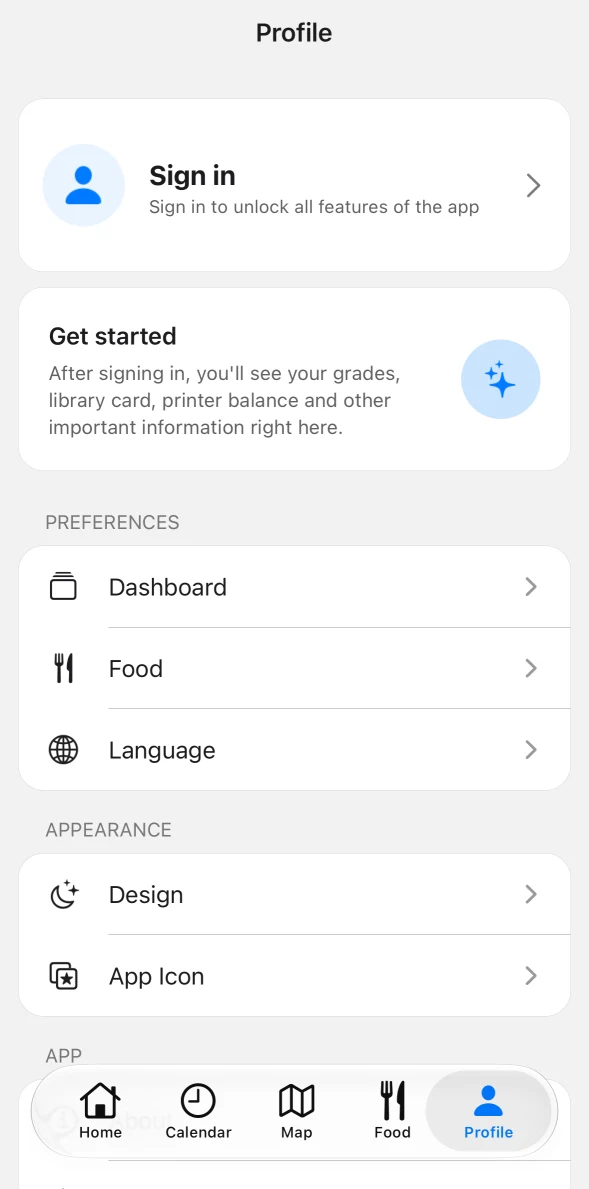Viewport: 589px width, 1189px height.
Task: Open the Sign in card
Action: point(294,185)
